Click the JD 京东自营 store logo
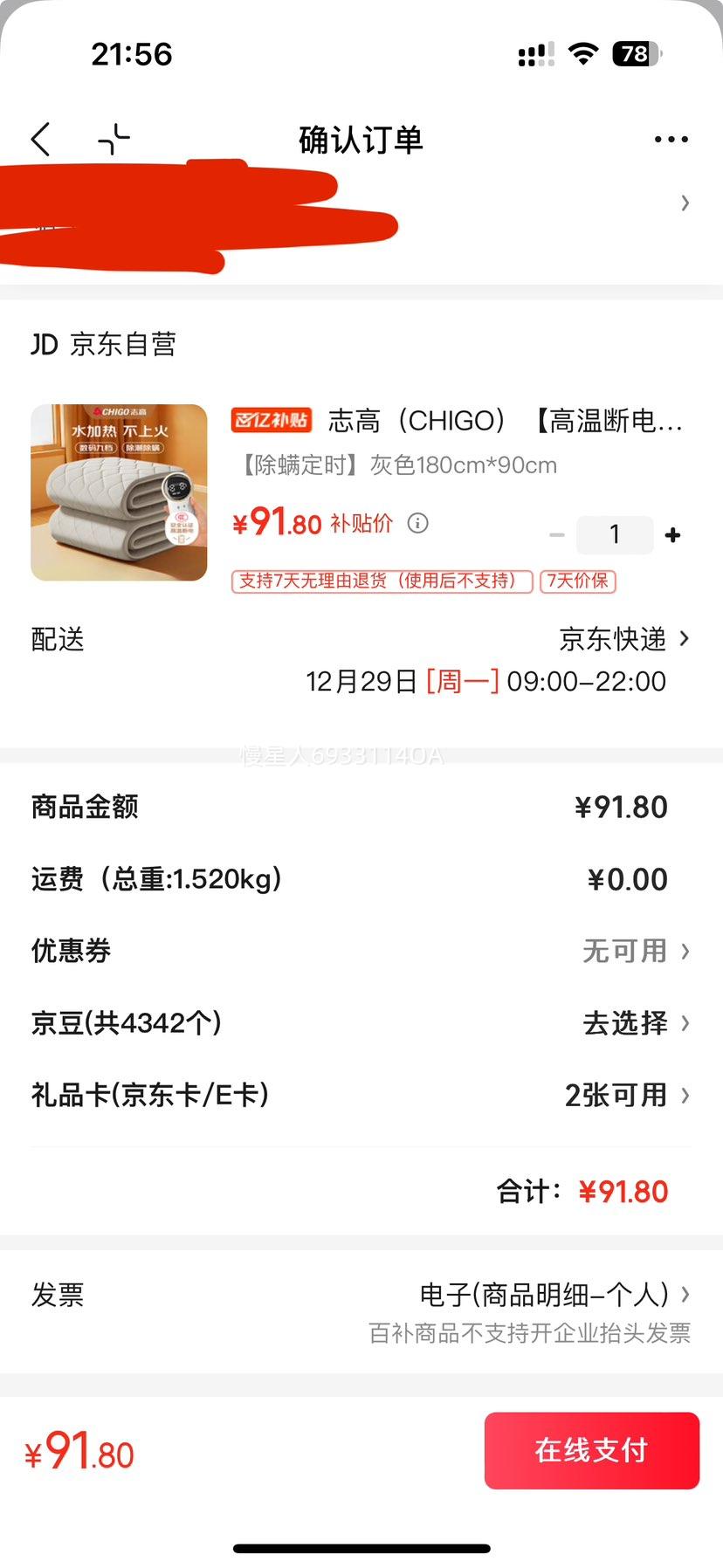The width and height of the screenshot is (723, 1568). [103, 344]
